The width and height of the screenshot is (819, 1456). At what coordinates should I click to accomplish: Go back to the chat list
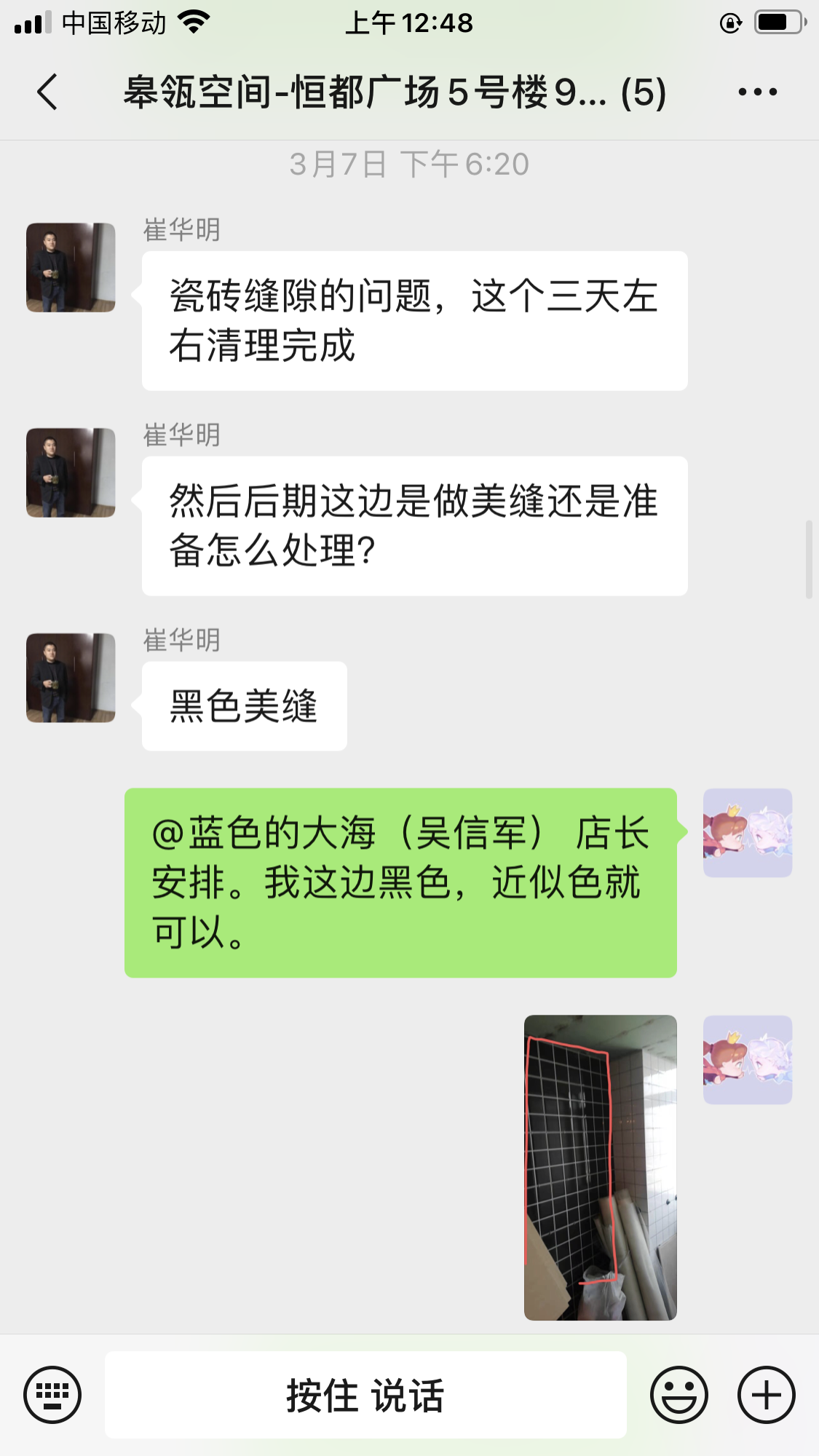click(48, 92)
